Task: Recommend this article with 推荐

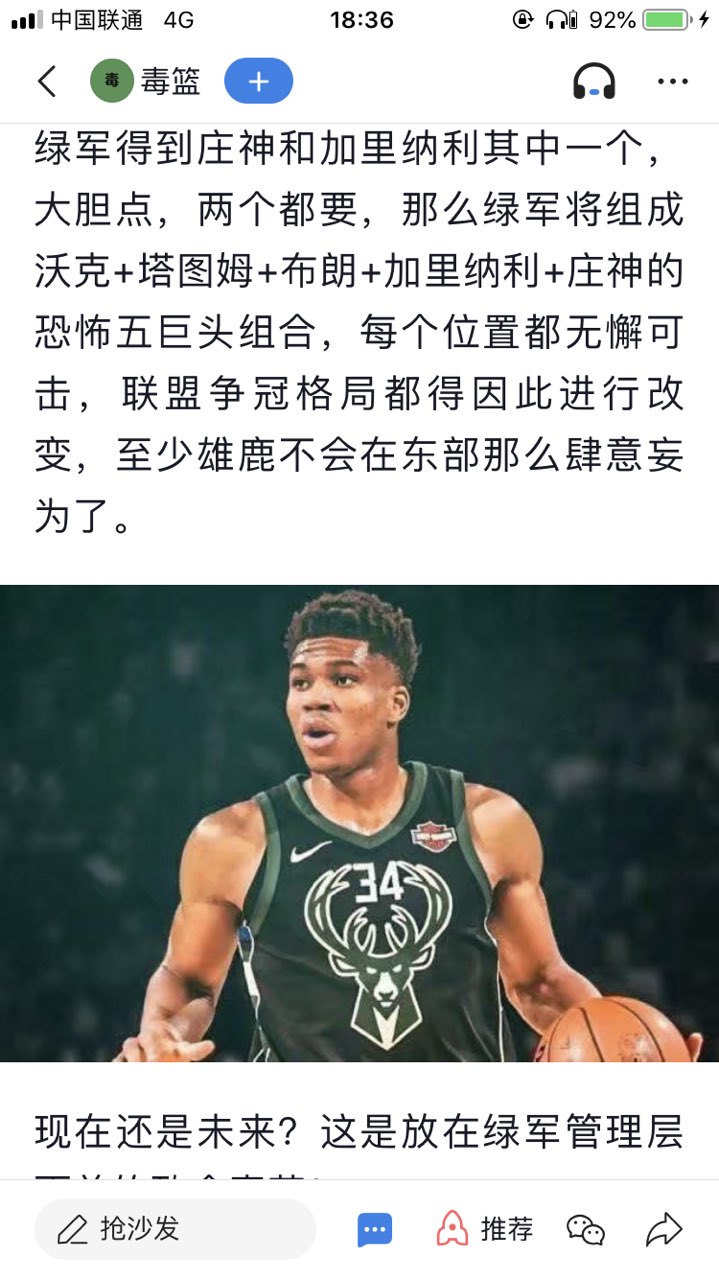Action: click(485, 1228)
